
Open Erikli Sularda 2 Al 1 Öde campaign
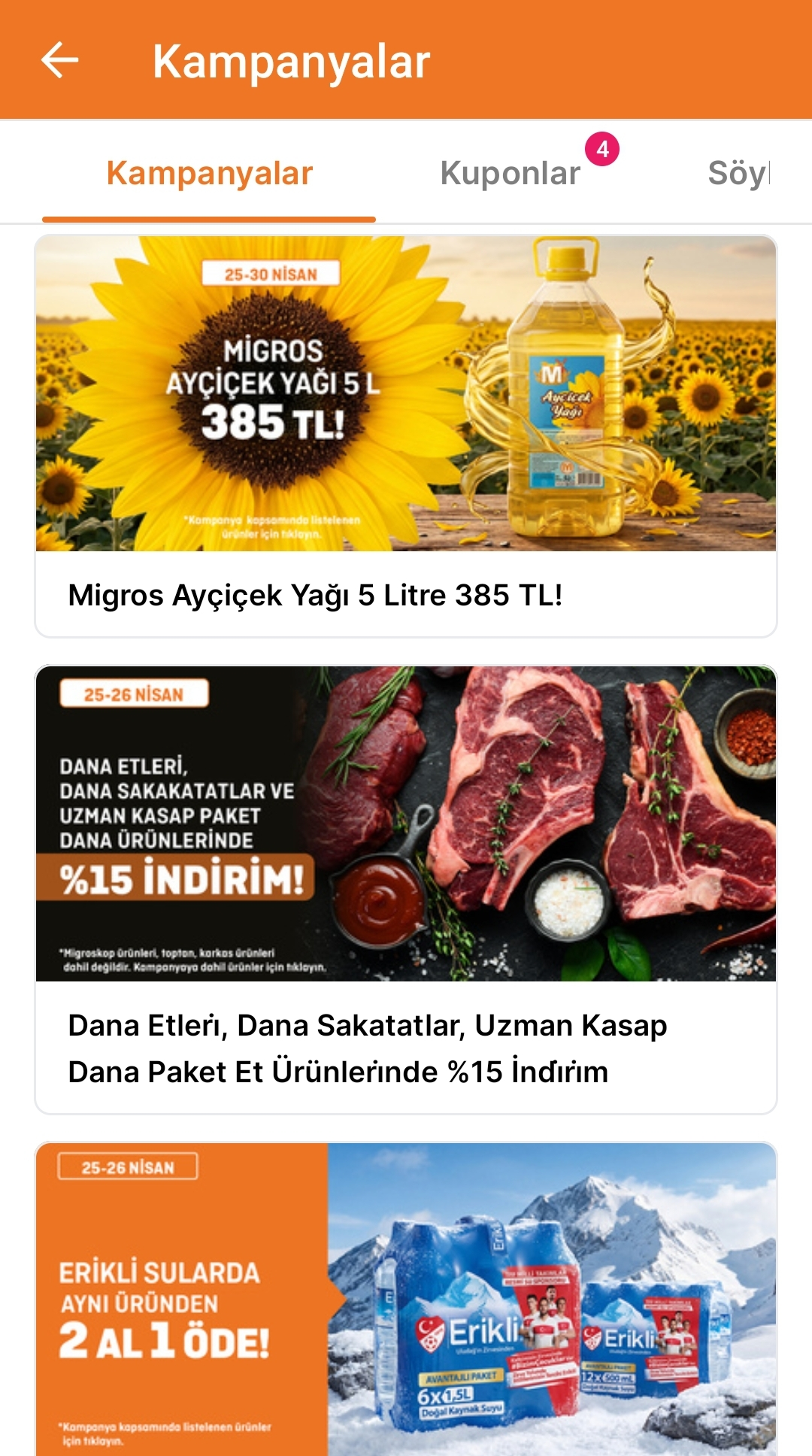(x=406, y=1301)
